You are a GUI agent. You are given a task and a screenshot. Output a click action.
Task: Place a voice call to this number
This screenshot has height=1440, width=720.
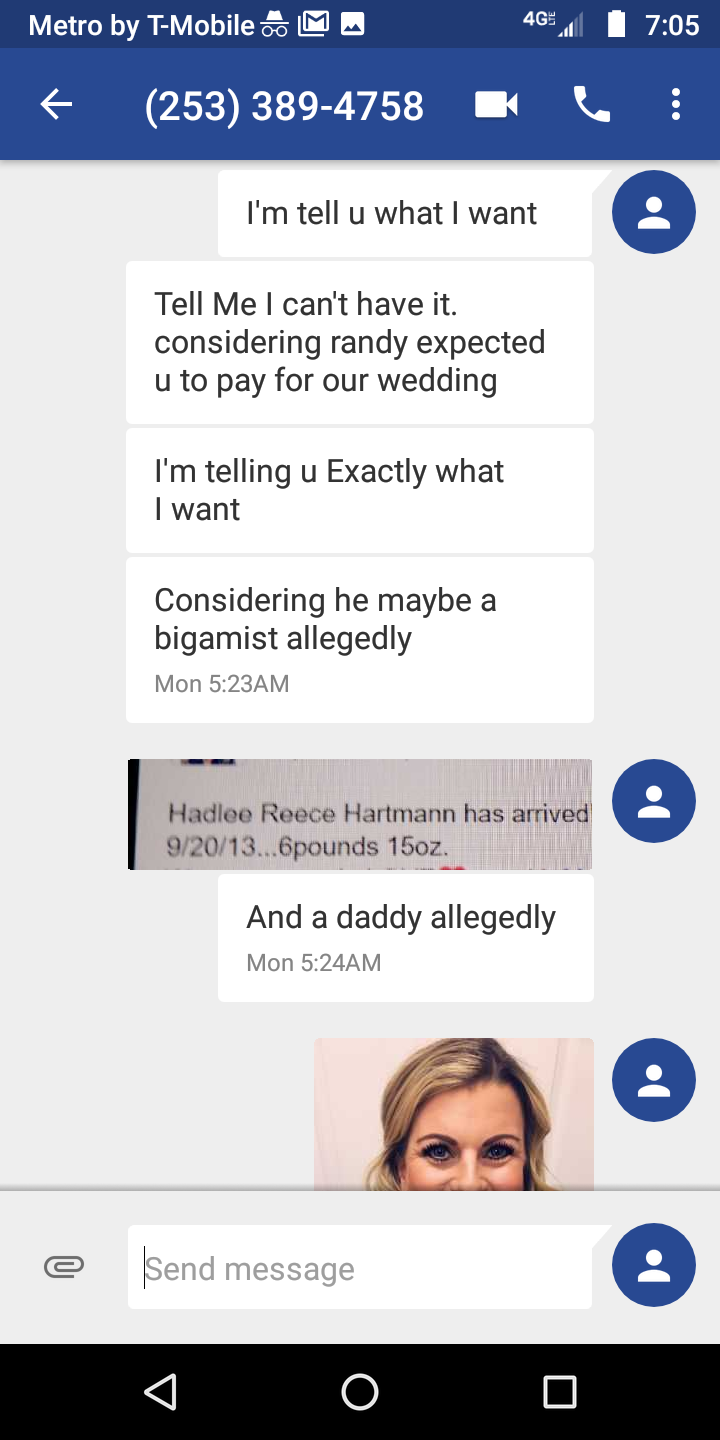[x=591, y=105]
